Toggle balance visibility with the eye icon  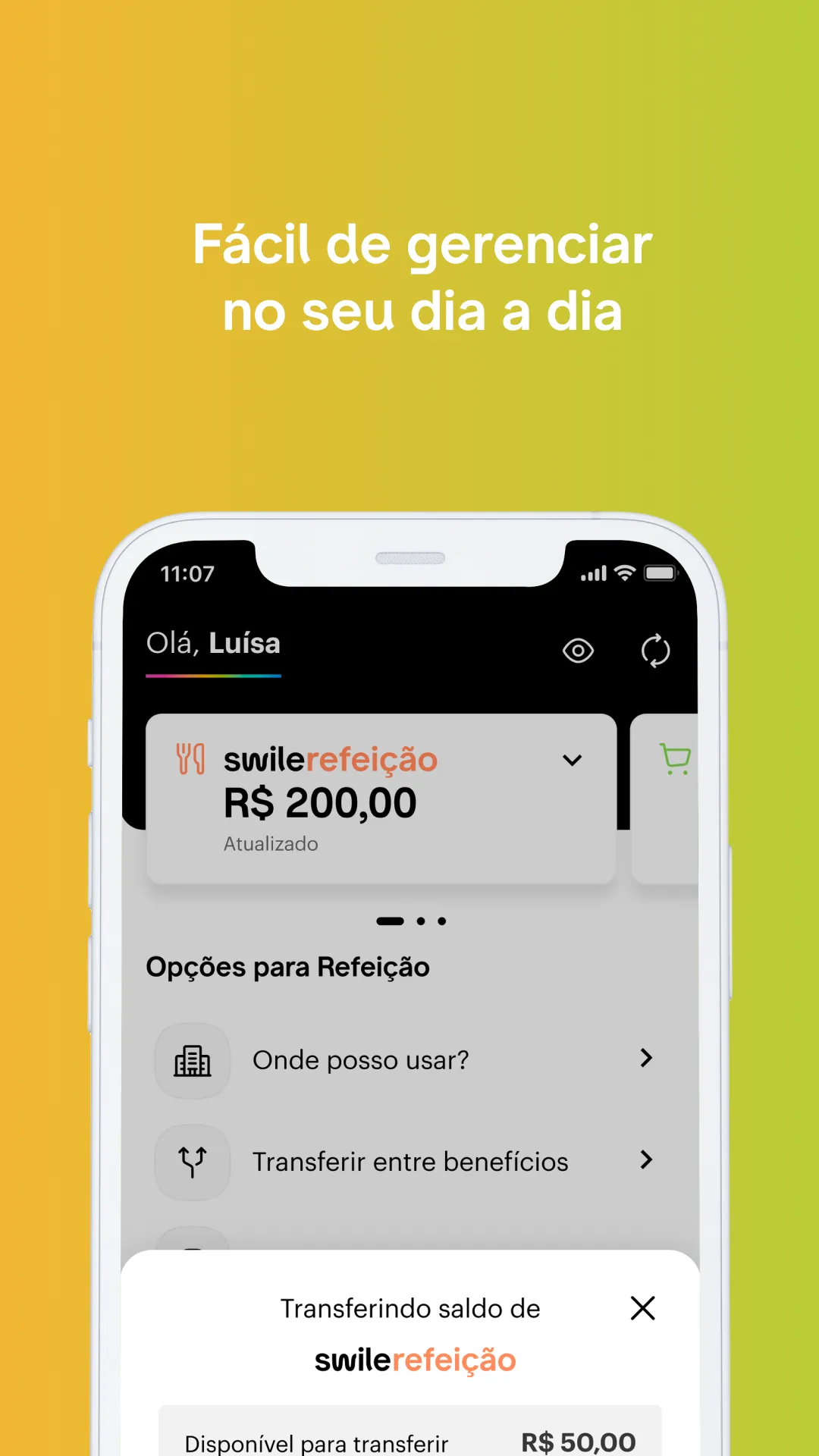[578, 650]
